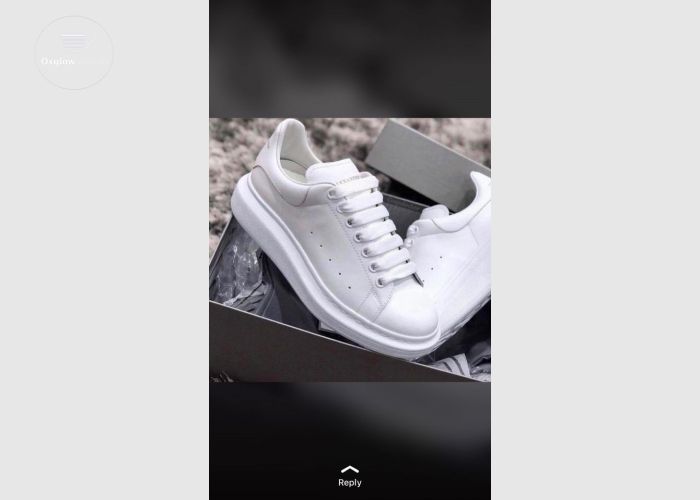The image size is (700, 500).
Task: Open the Reply option below the story
Action: coord(350,476)
